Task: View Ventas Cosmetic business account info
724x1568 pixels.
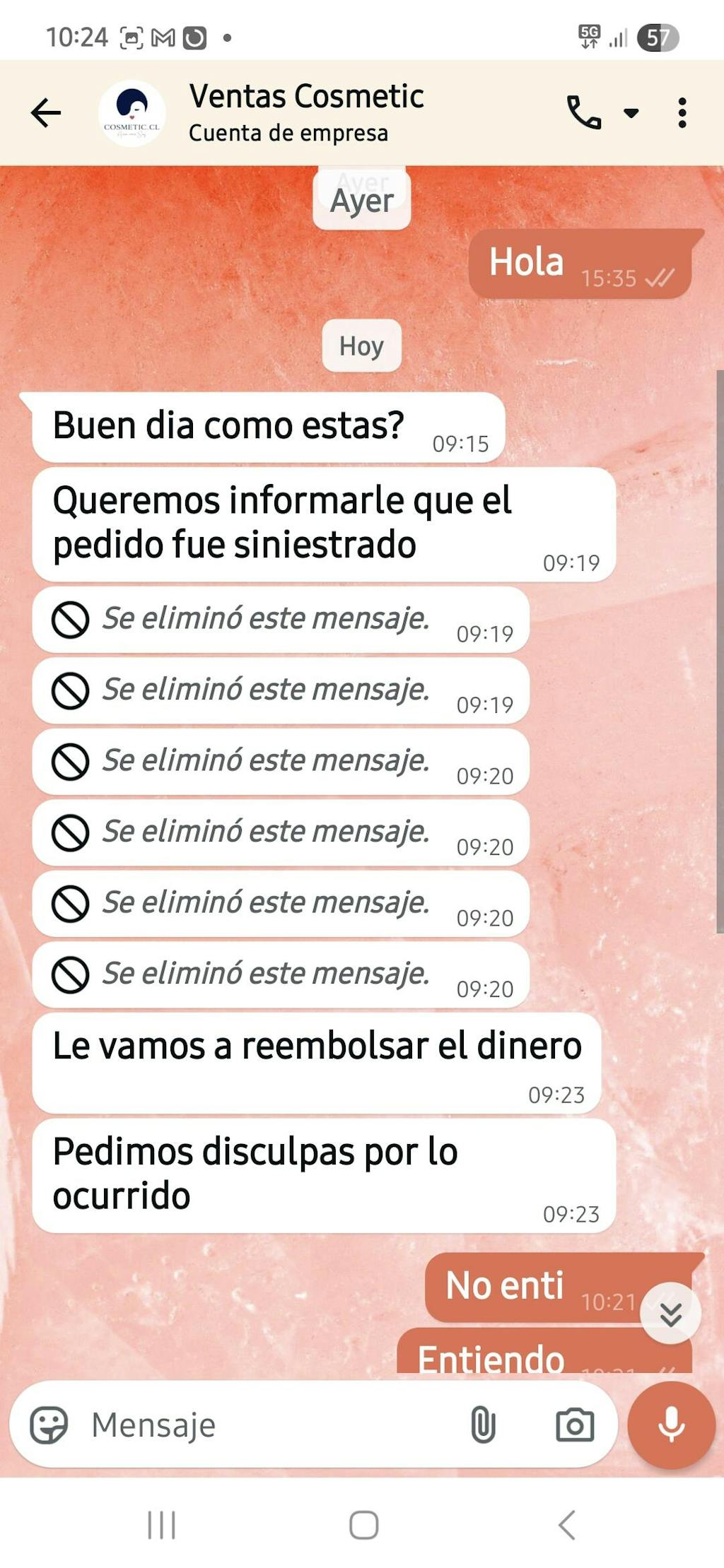Action: click(305, 113)
